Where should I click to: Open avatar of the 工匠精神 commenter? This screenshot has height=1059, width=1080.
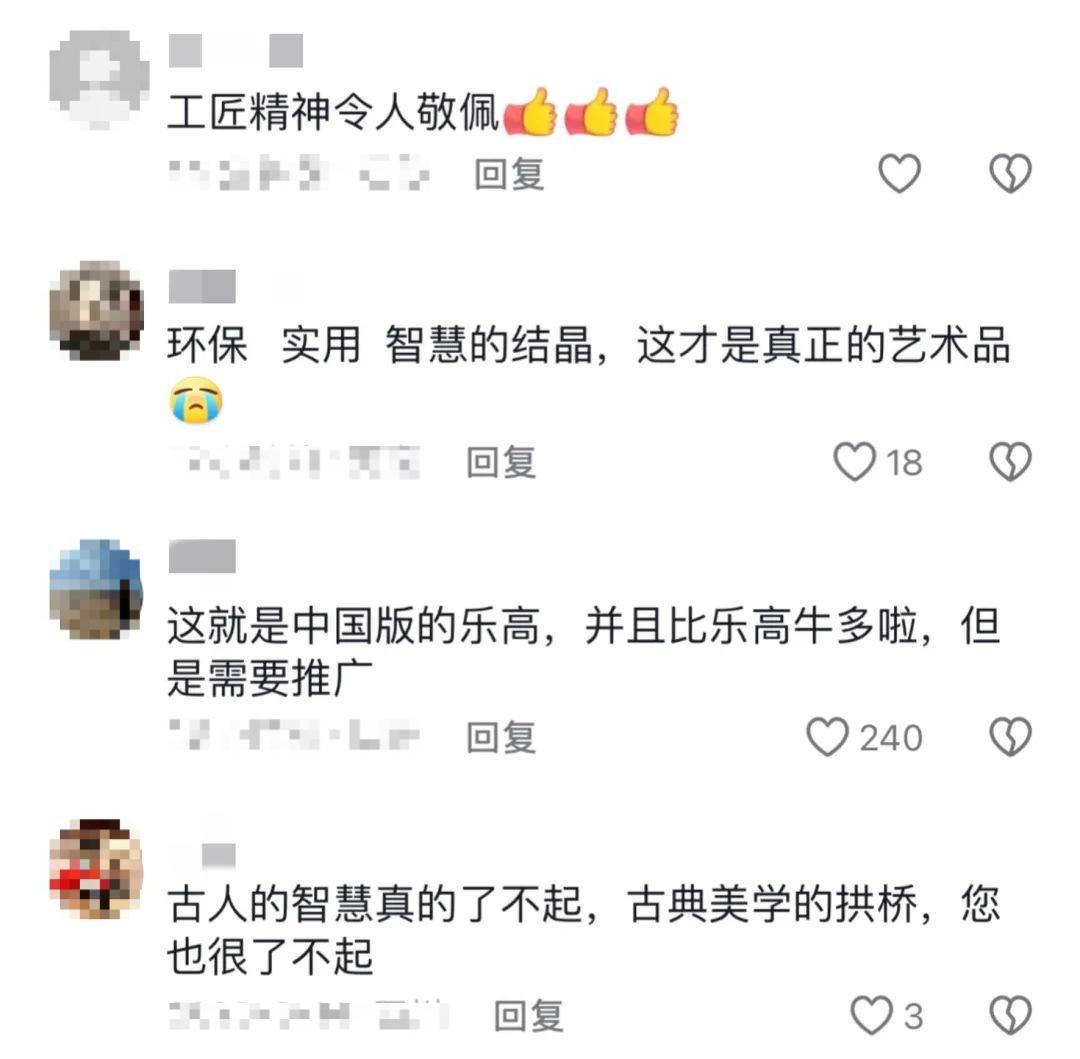[97, 80]
